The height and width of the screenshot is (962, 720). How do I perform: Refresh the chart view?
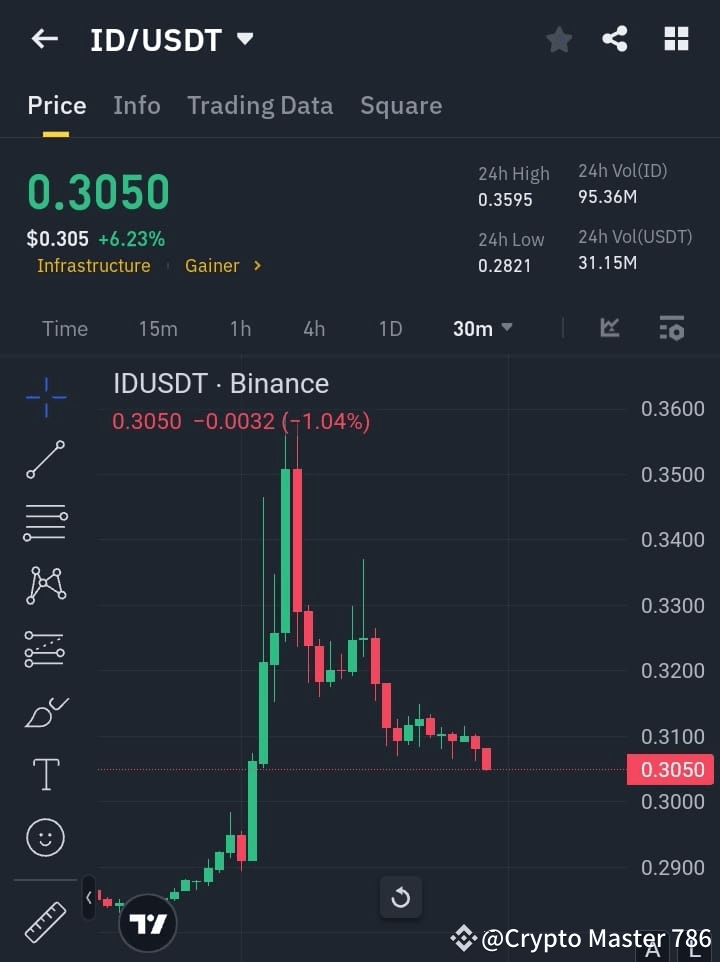[400, 897]
